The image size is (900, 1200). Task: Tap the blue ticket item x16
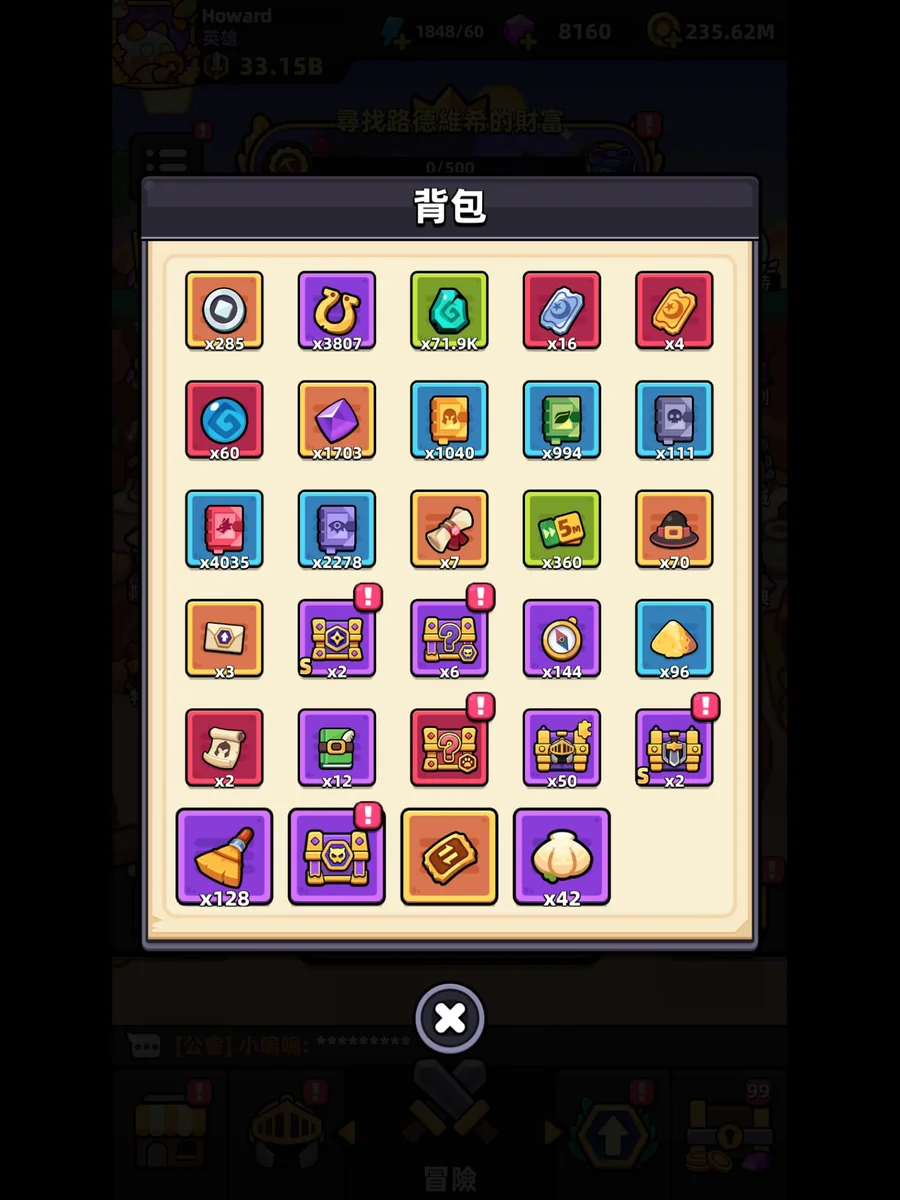(562, 310)
